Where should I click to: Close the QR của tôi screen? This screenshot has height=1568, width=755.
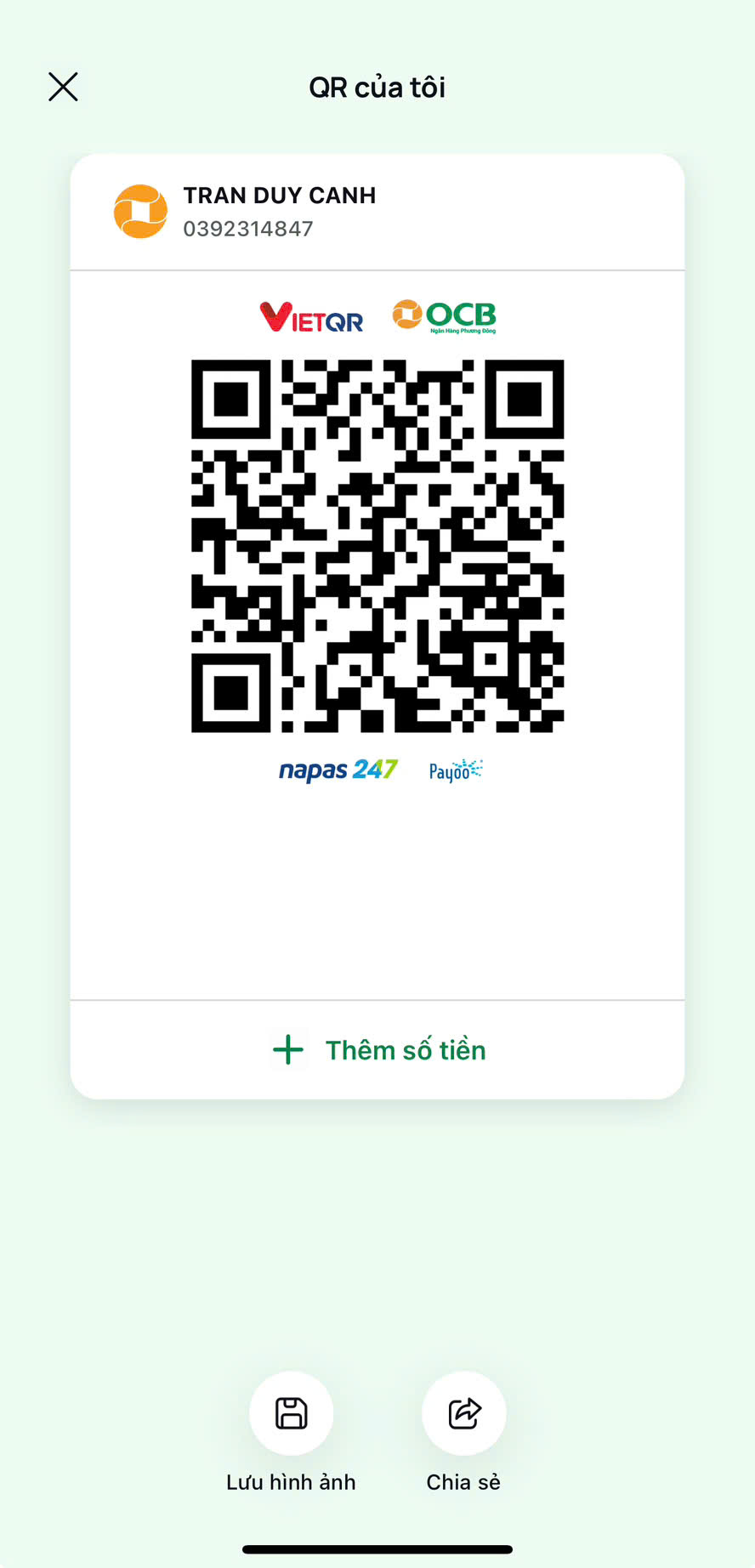coord(63,87)
